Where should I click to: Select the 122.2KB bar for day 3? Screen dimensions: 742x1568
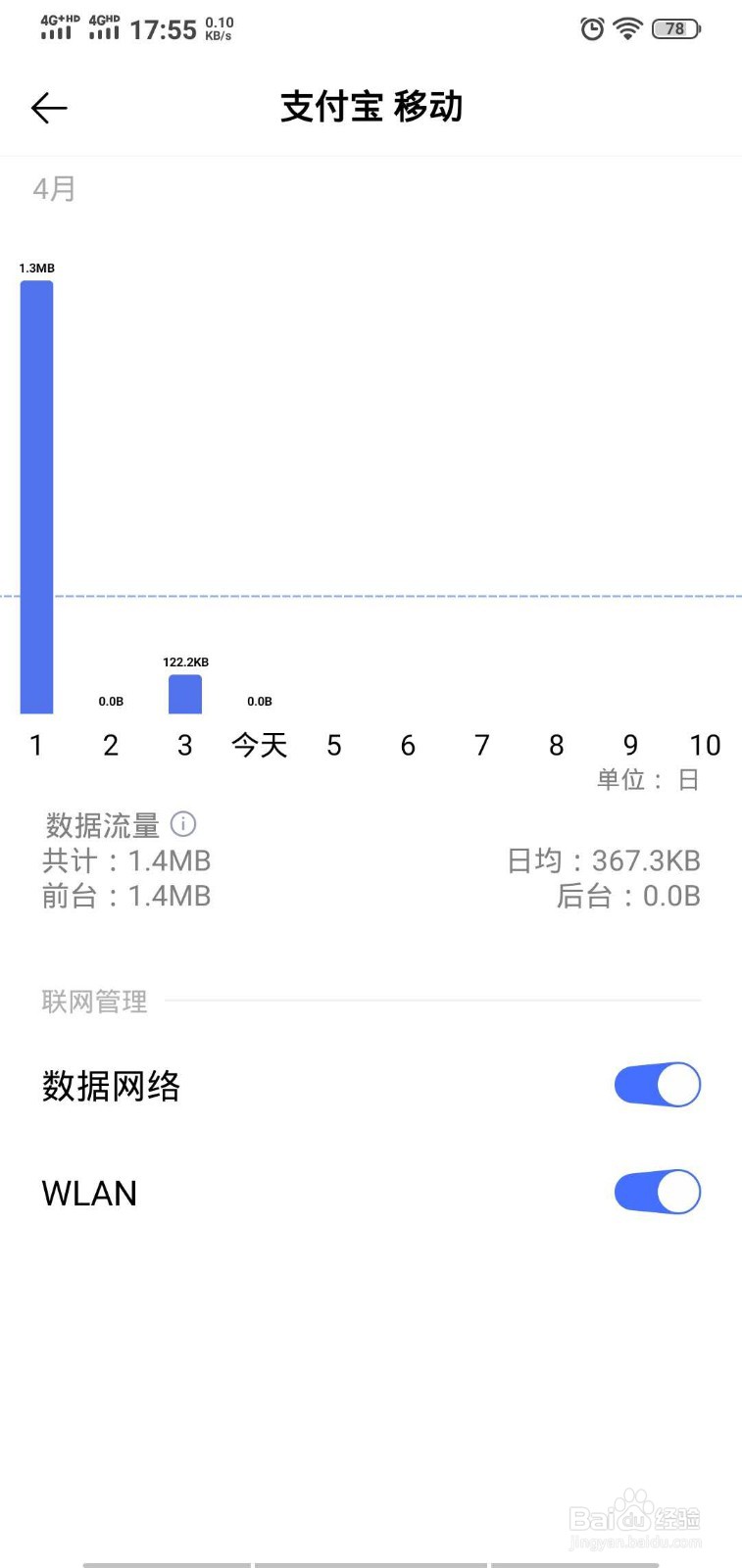185,693
